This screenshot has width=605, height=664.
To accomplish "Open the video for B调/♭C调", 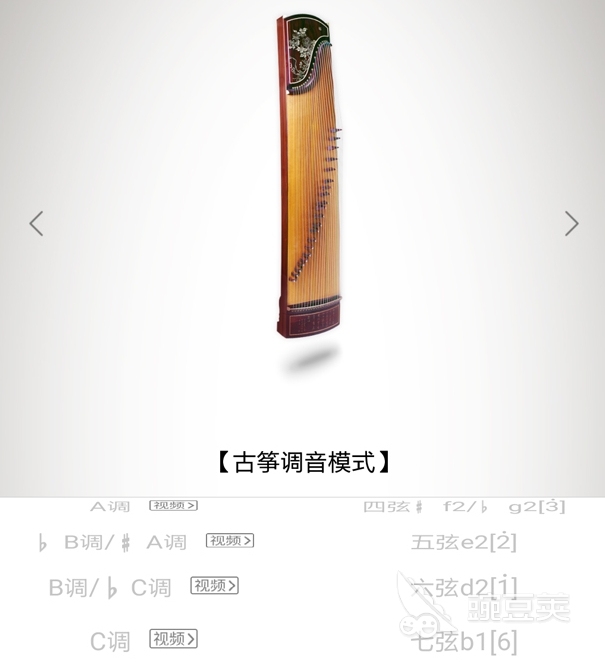I will pyautogui.click(x=215, y=586).
